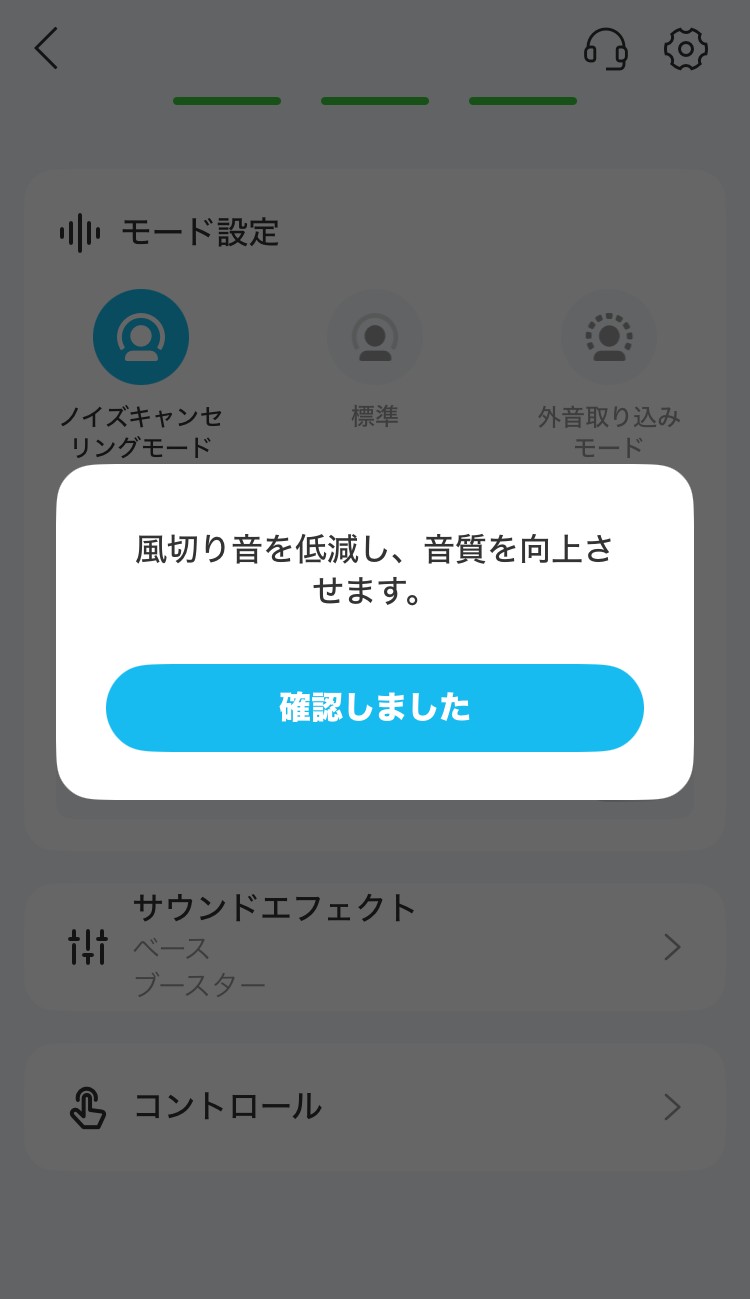Switch to 外音取り込みモード
Viewport: 750px width, 1299px height.
[609, 337]
